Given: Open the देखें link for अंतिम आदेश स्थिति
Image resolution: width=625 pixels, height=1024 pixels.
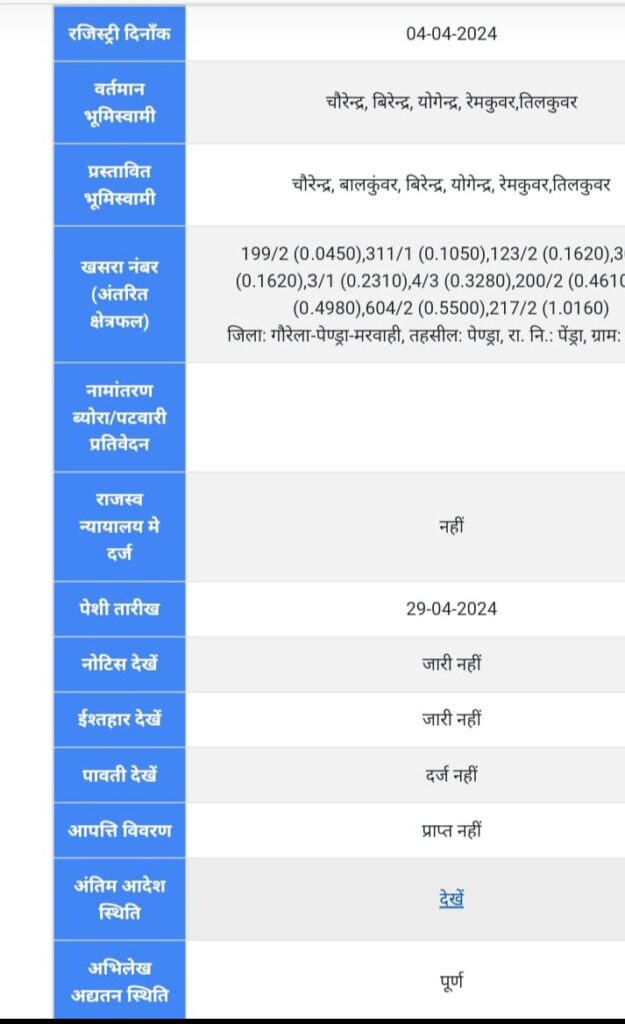Looking at the screenshot, I should [451, 899].
